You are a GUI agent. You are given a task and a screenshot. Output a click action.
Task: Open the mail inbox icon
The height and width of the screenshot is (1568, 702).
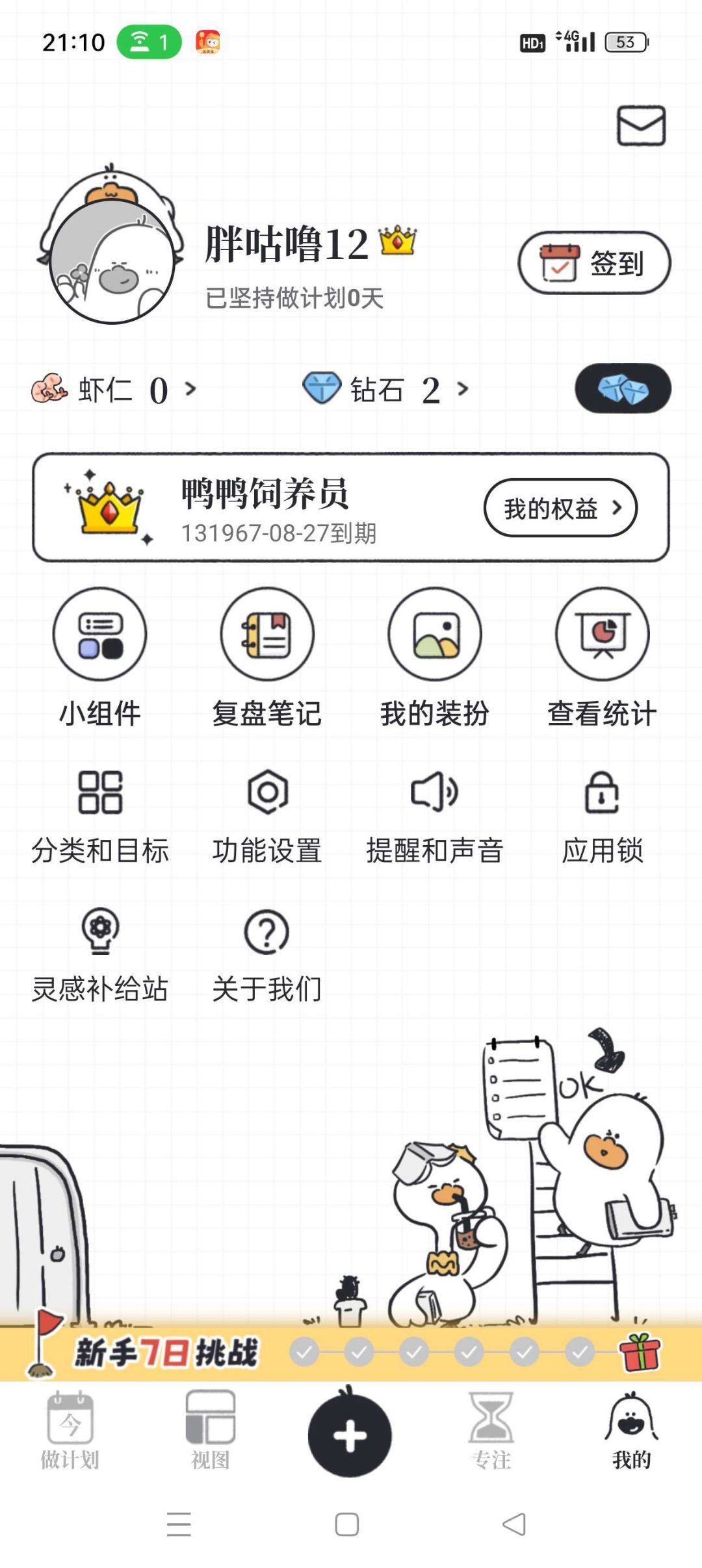click(640, 125)
